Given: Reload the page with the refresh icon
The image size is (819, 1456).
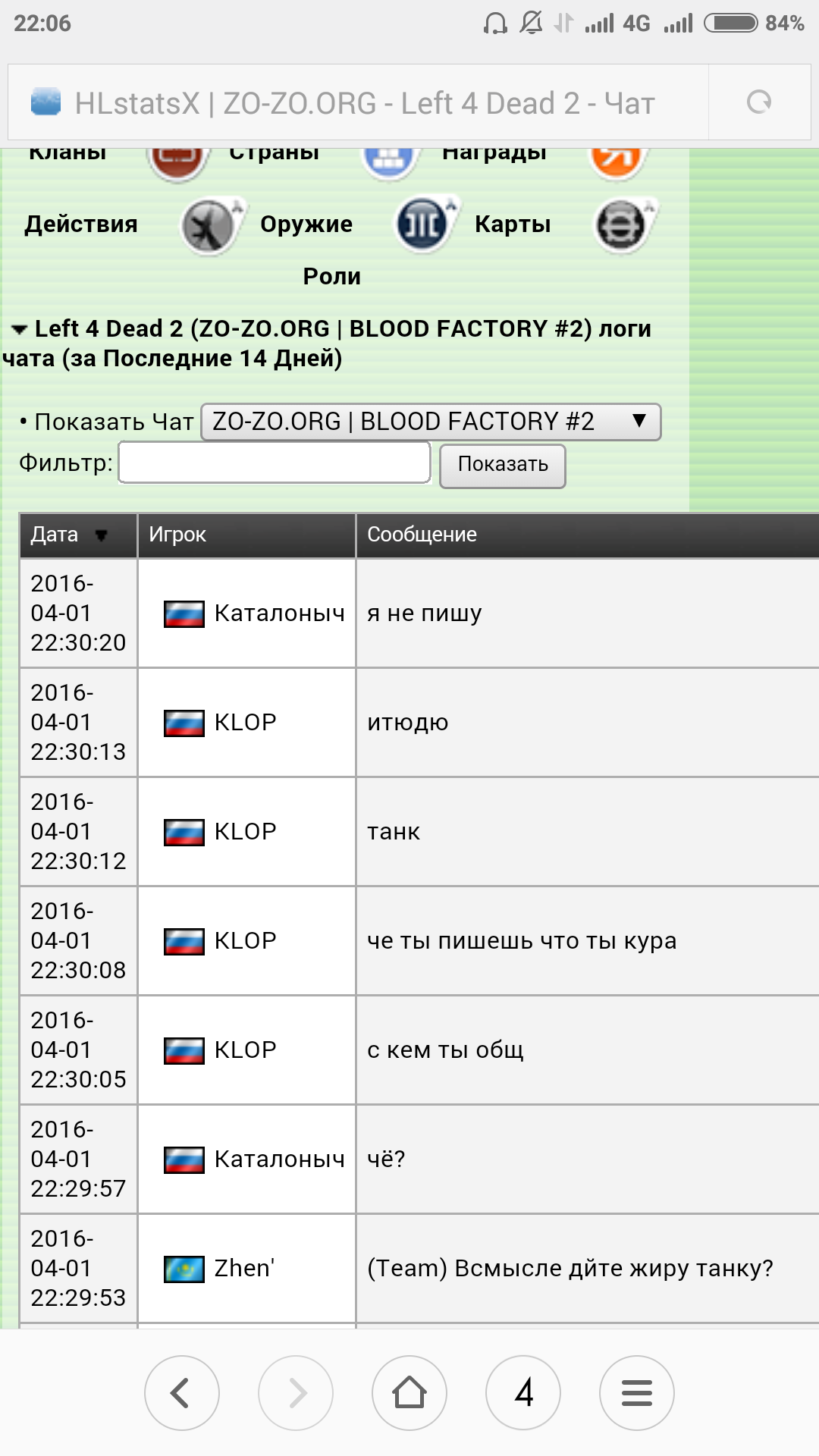Looking at the screenshot, I should [x=758, y=102].
